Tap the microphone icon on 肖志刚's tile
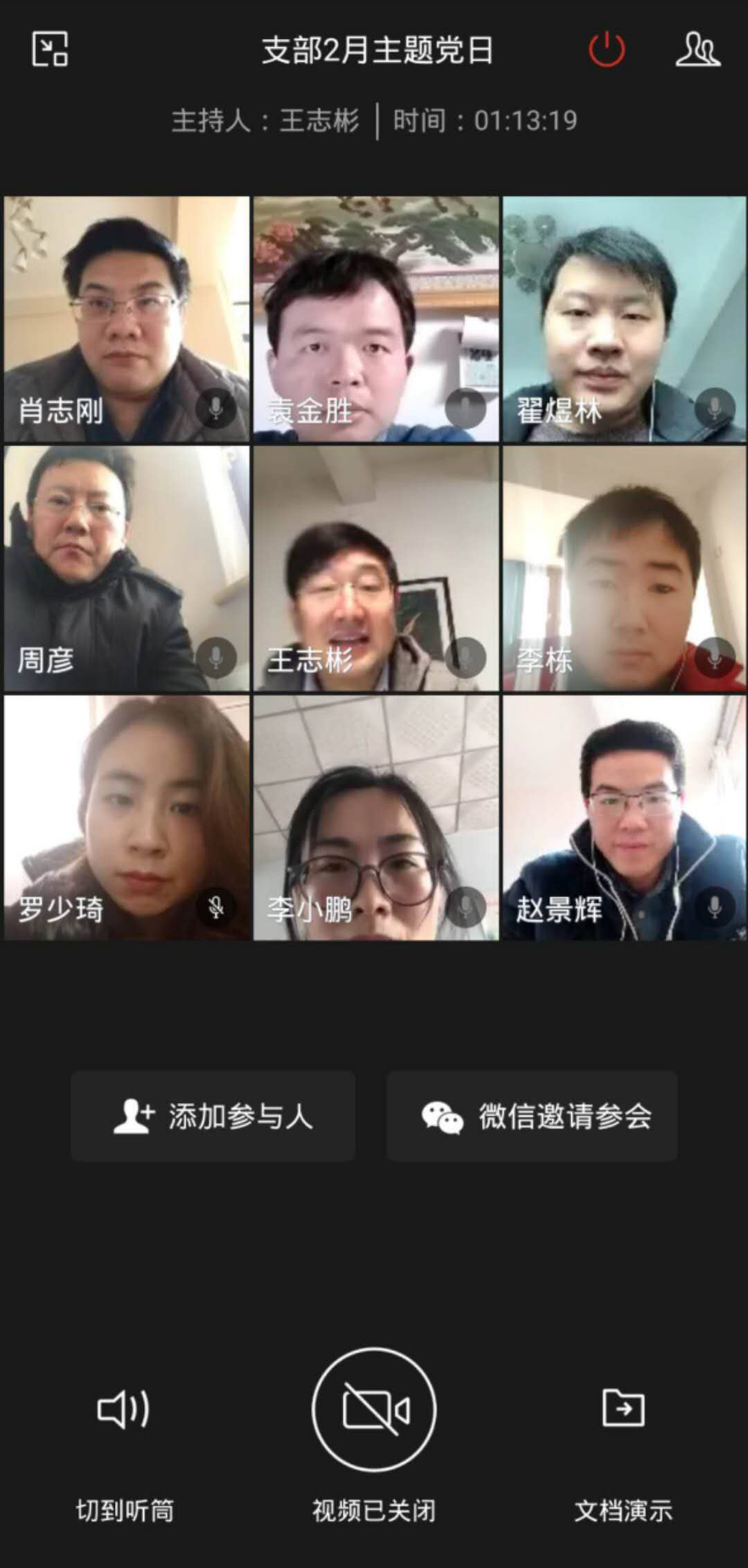 tap(216, 408)
